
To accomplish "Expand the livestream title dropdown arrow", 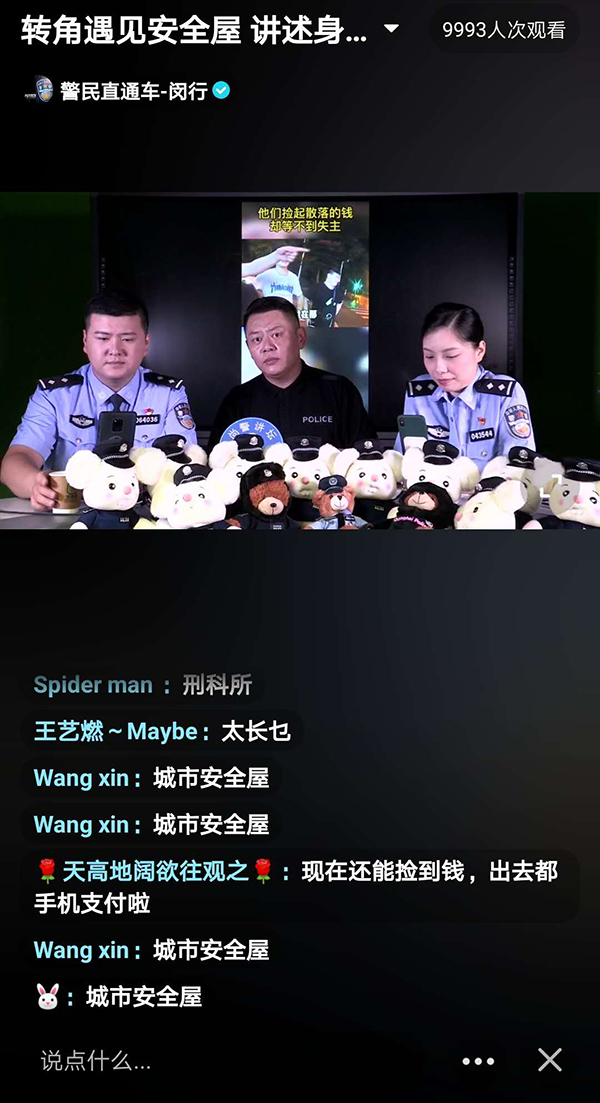I will point(391,30).
